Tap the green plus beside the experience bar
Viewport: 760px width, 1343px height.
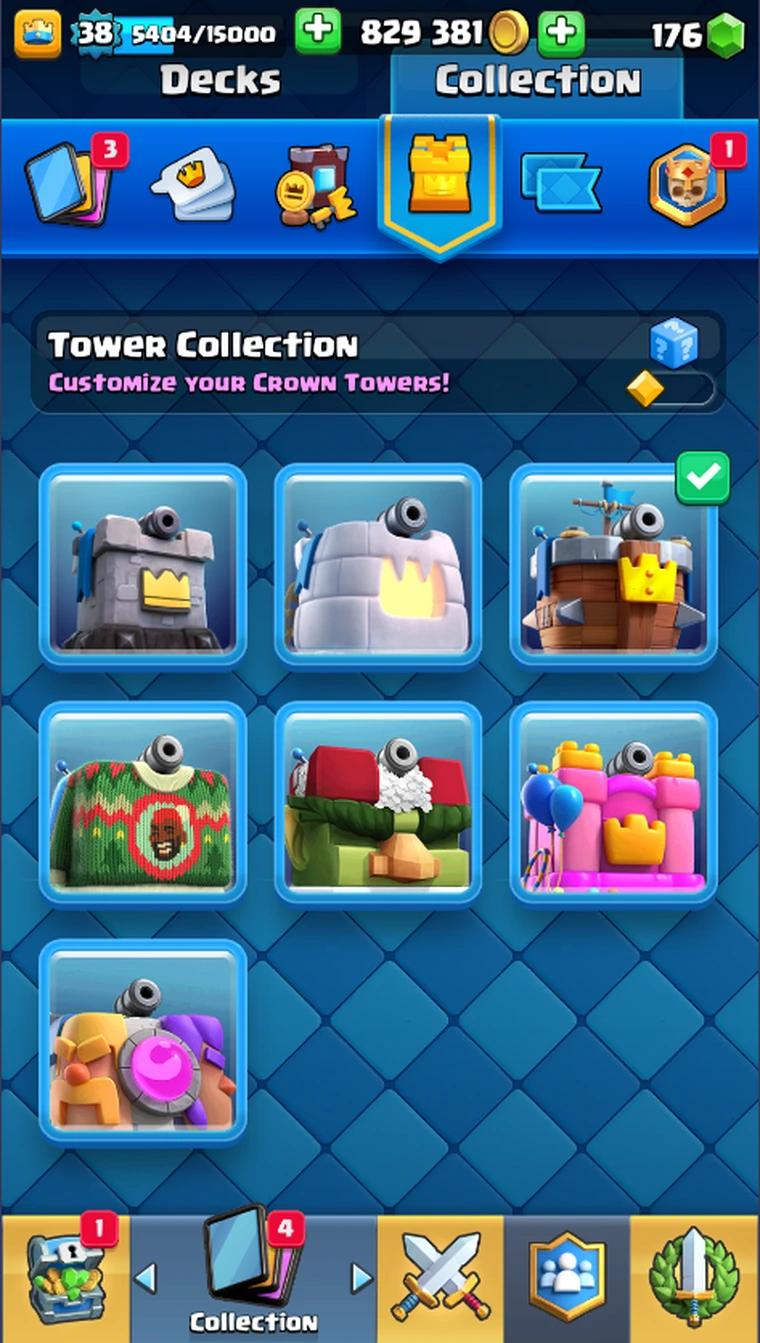pyautogui.click(x=318, y=33)
